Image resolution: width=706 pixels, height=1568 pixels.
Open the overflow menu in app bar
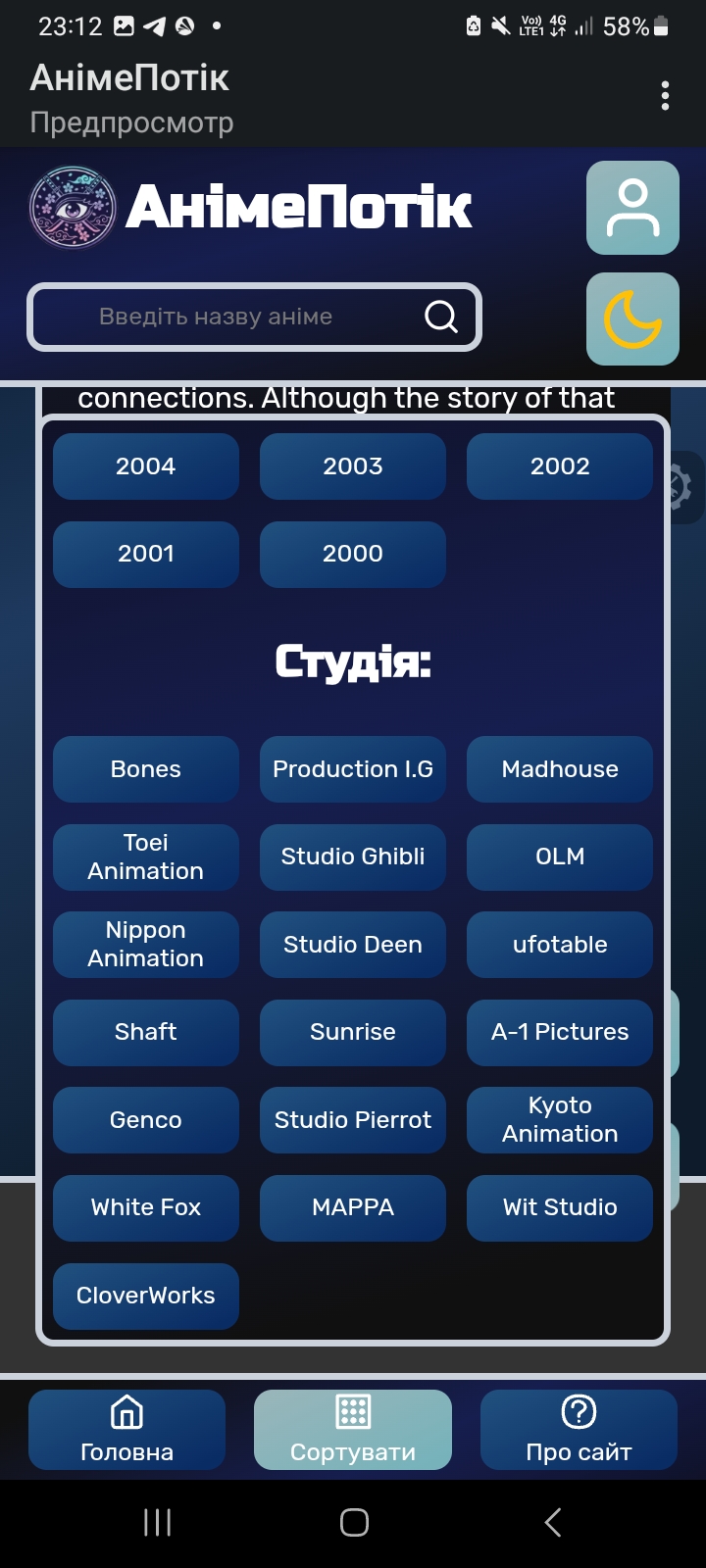click(x=665, y=96)
